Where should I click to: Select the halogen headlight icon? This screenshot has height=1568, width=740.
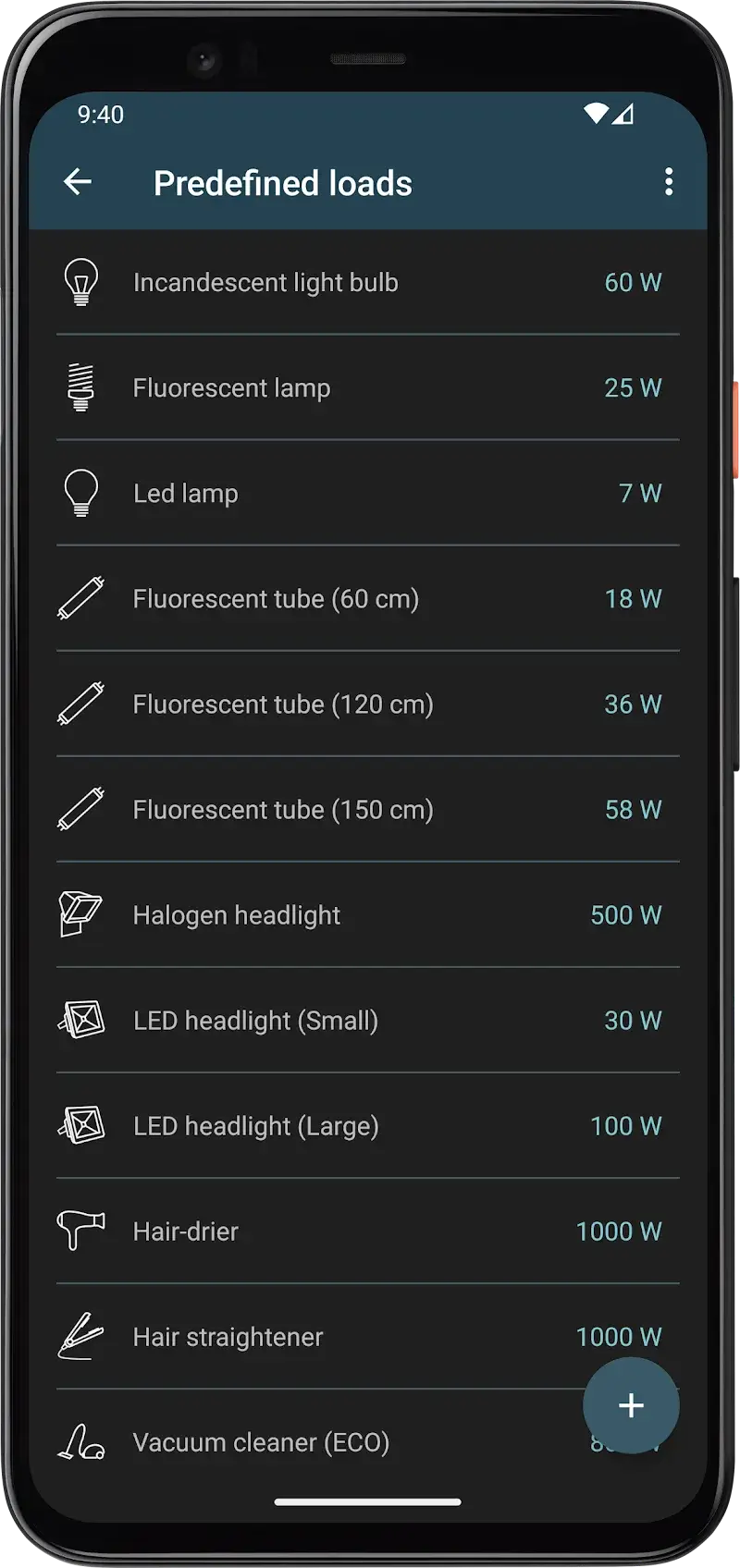click(82, 914)
